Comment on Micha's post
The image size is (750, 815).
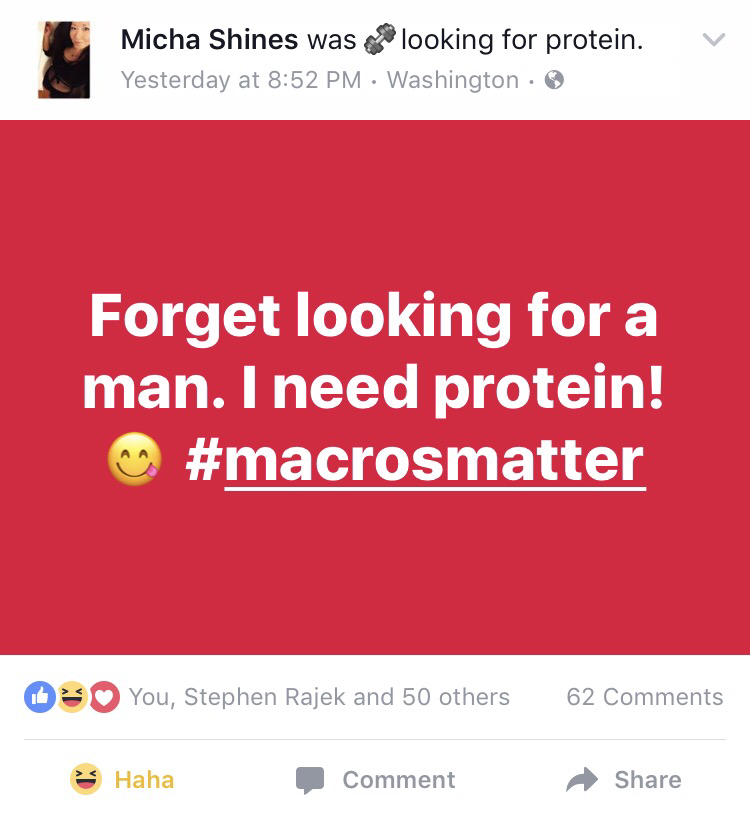point(376,780)
